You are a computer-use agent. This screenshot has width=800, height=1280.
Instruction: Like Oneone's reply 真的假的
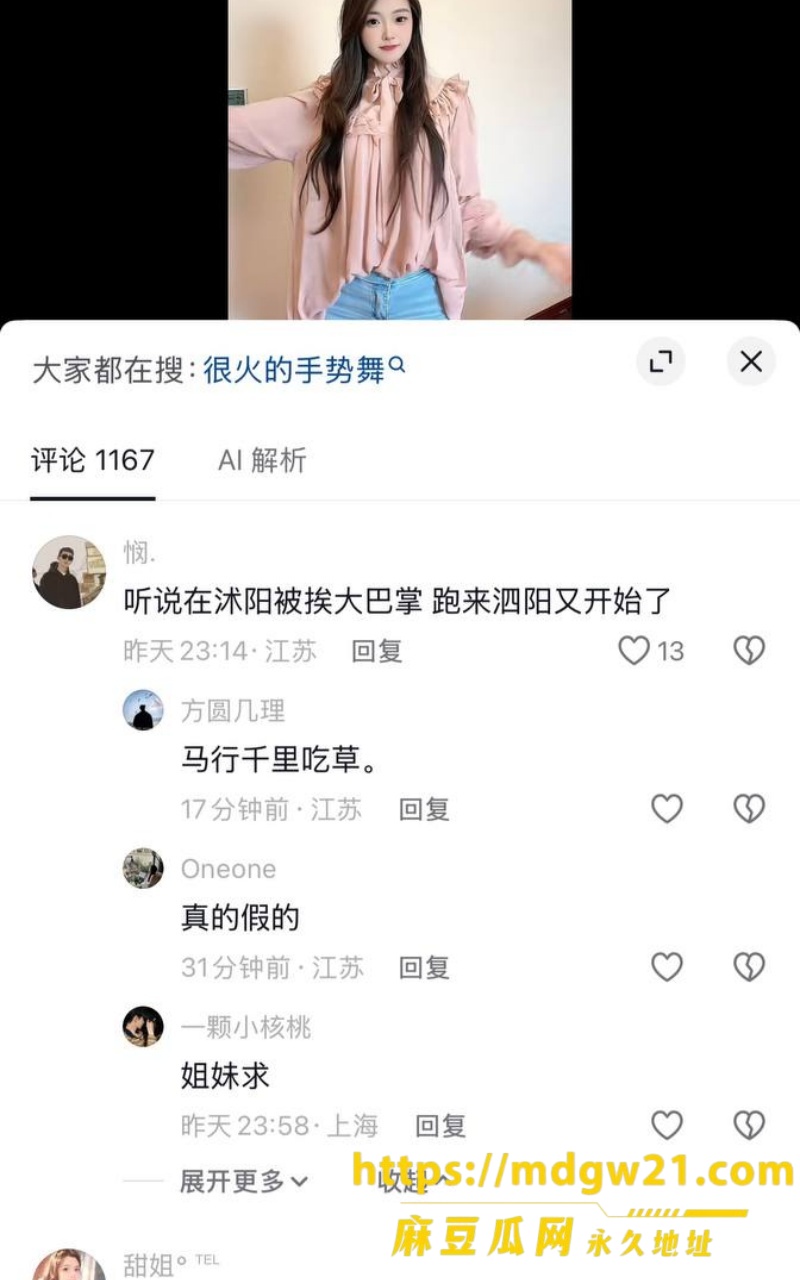[x=667, y=966]
